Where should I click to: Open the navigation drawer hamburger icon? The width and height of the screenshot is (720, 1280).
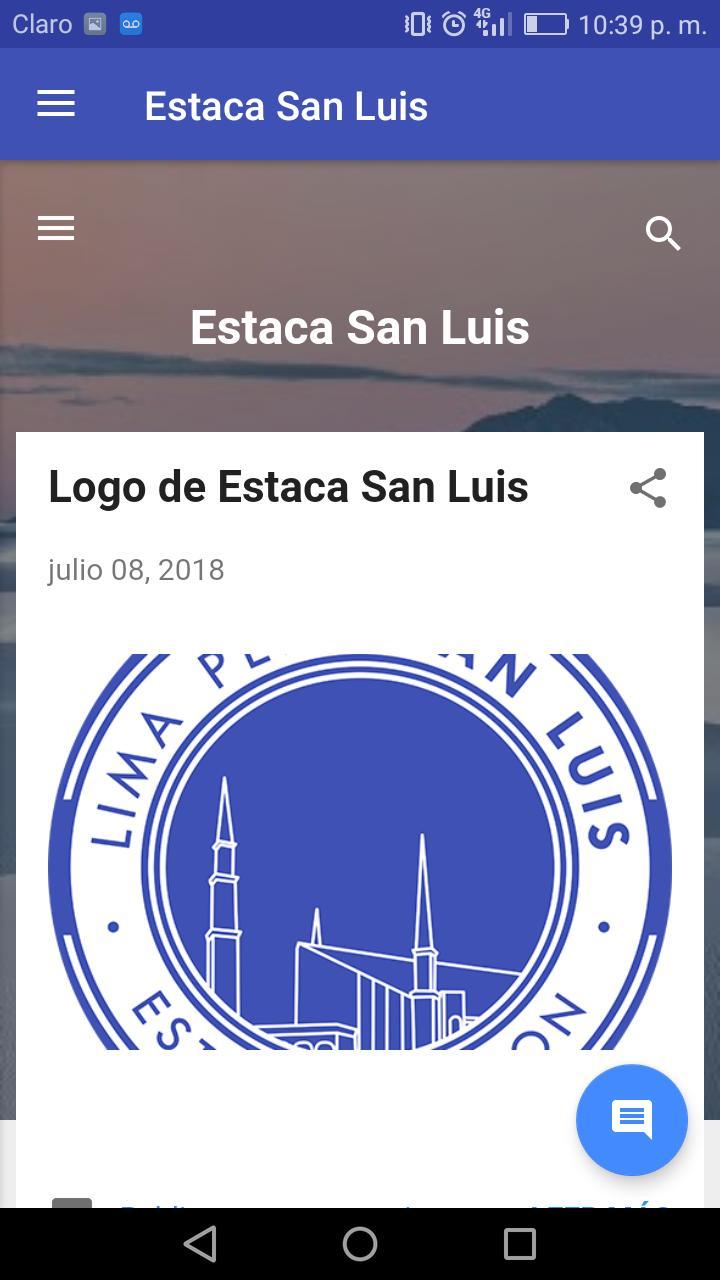tap(55, 104)
